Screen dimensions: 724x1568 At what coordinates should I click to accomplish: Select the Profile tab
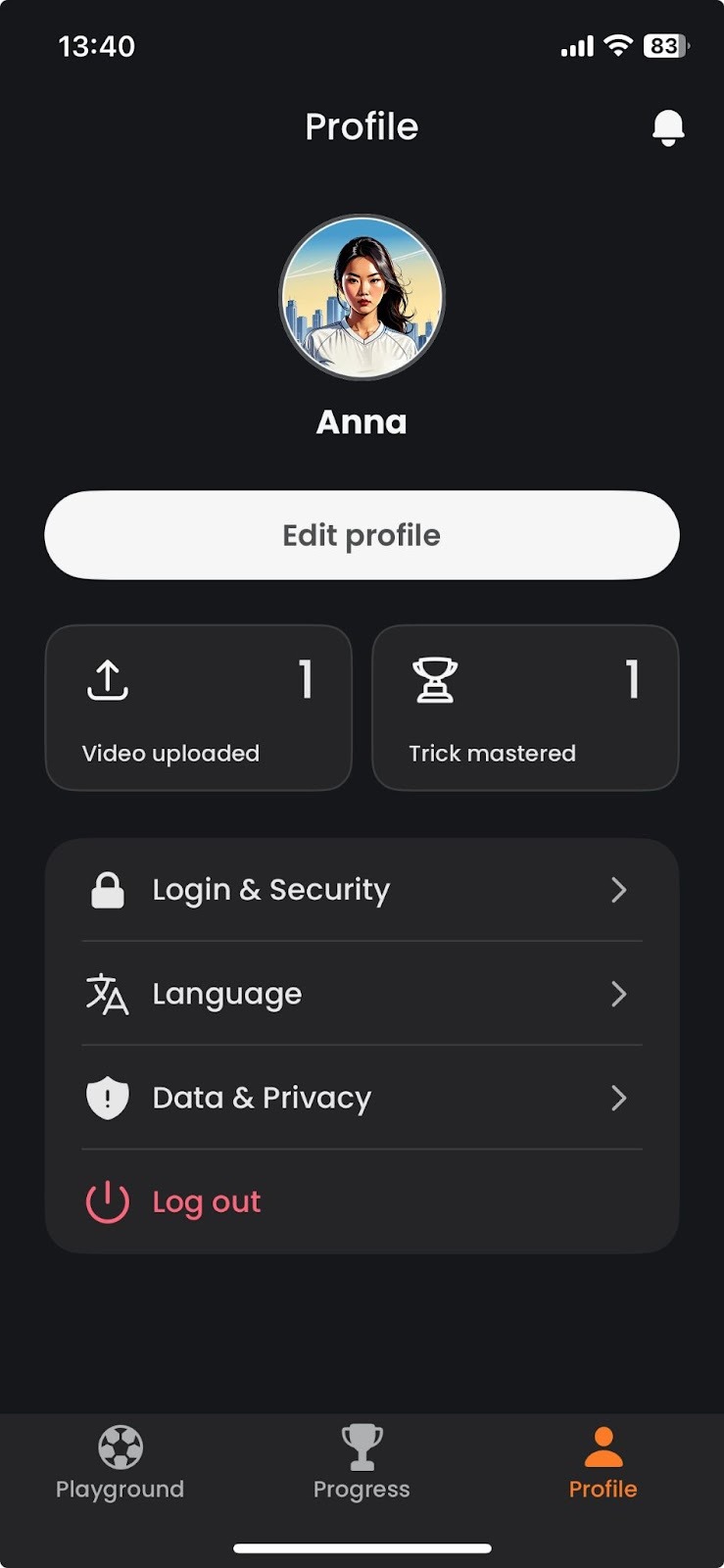point(603,1462)
